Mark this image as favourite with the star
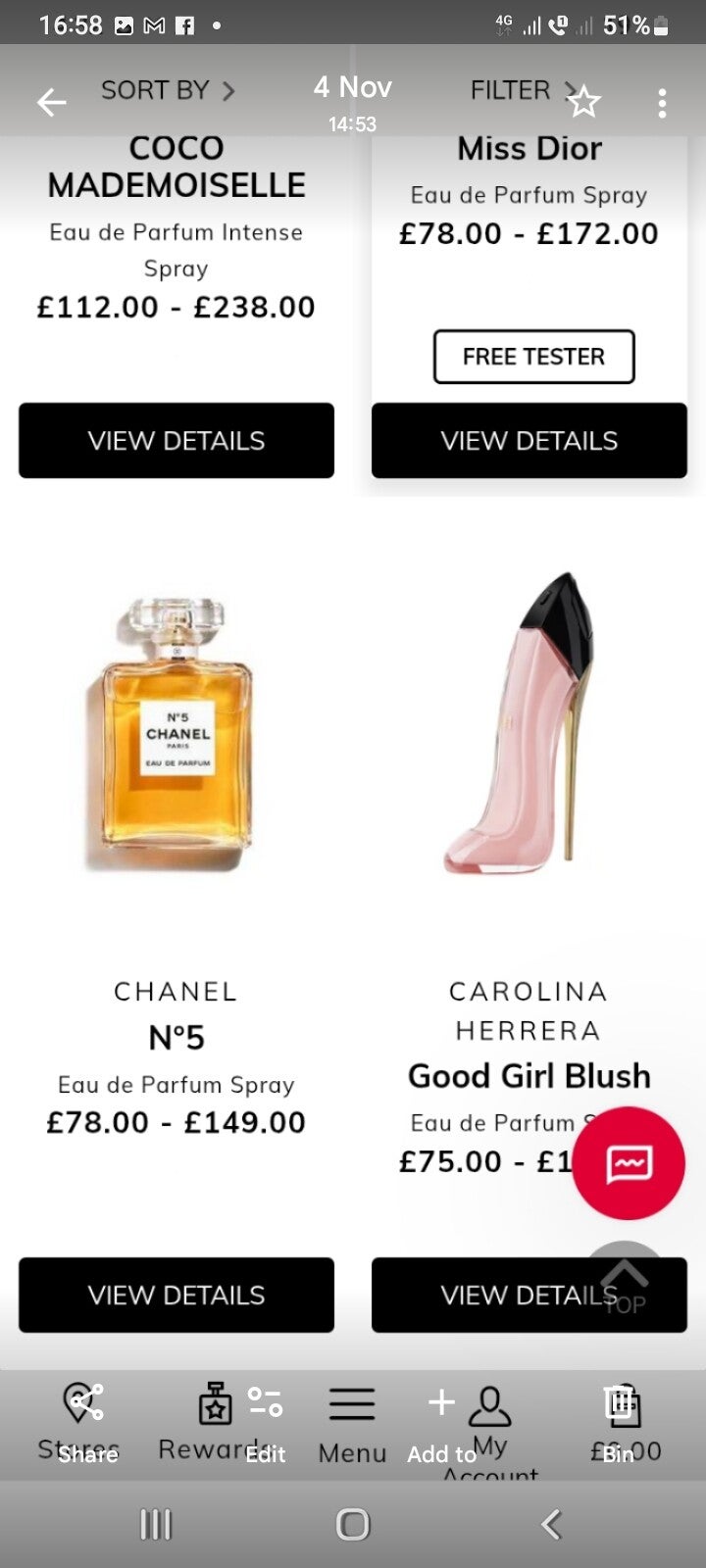The height and width of the screenshot is (1568, 706). pyautogui.click(x=583, y=102)
